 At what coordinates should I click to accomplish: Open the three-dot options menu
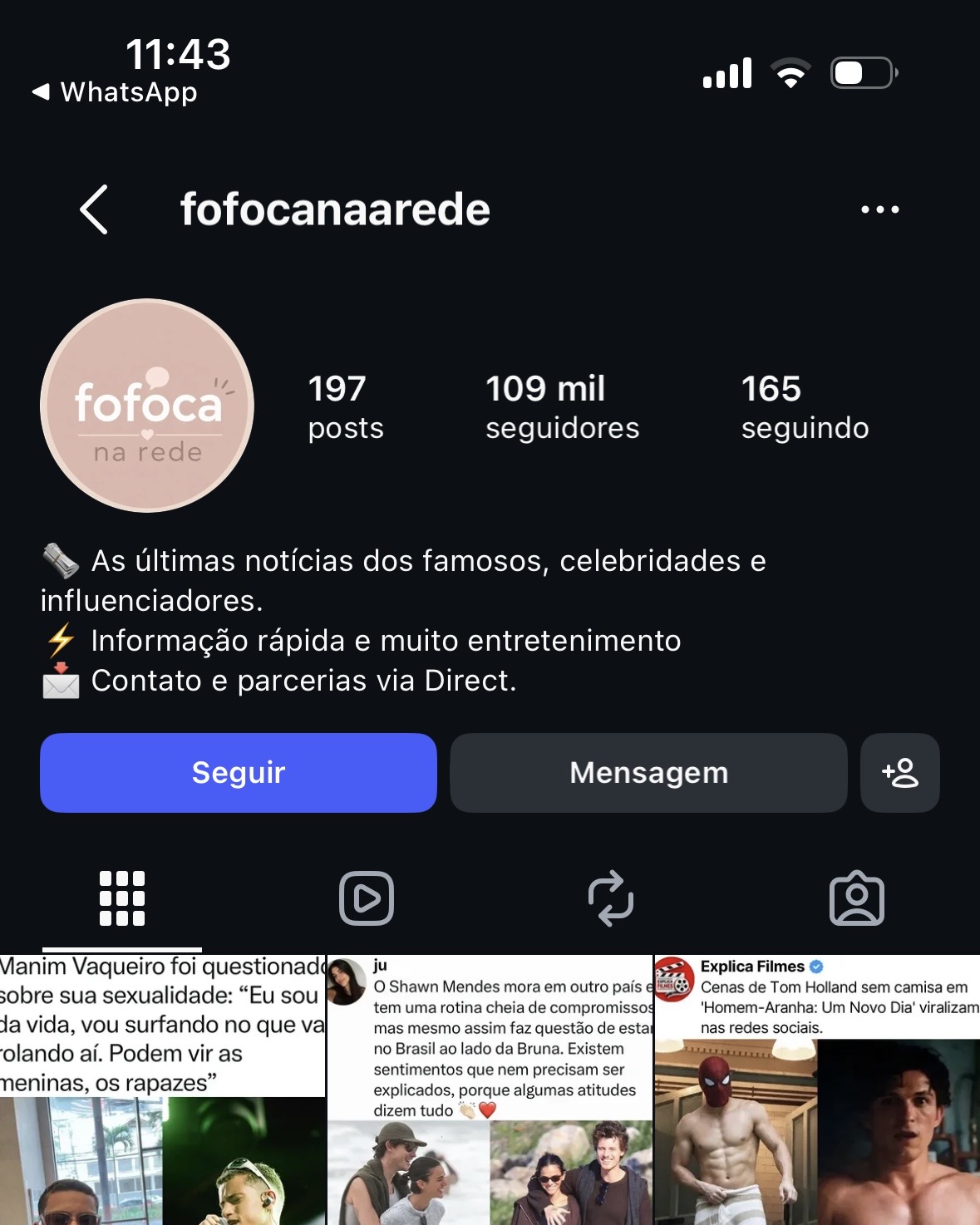point(880,209)
